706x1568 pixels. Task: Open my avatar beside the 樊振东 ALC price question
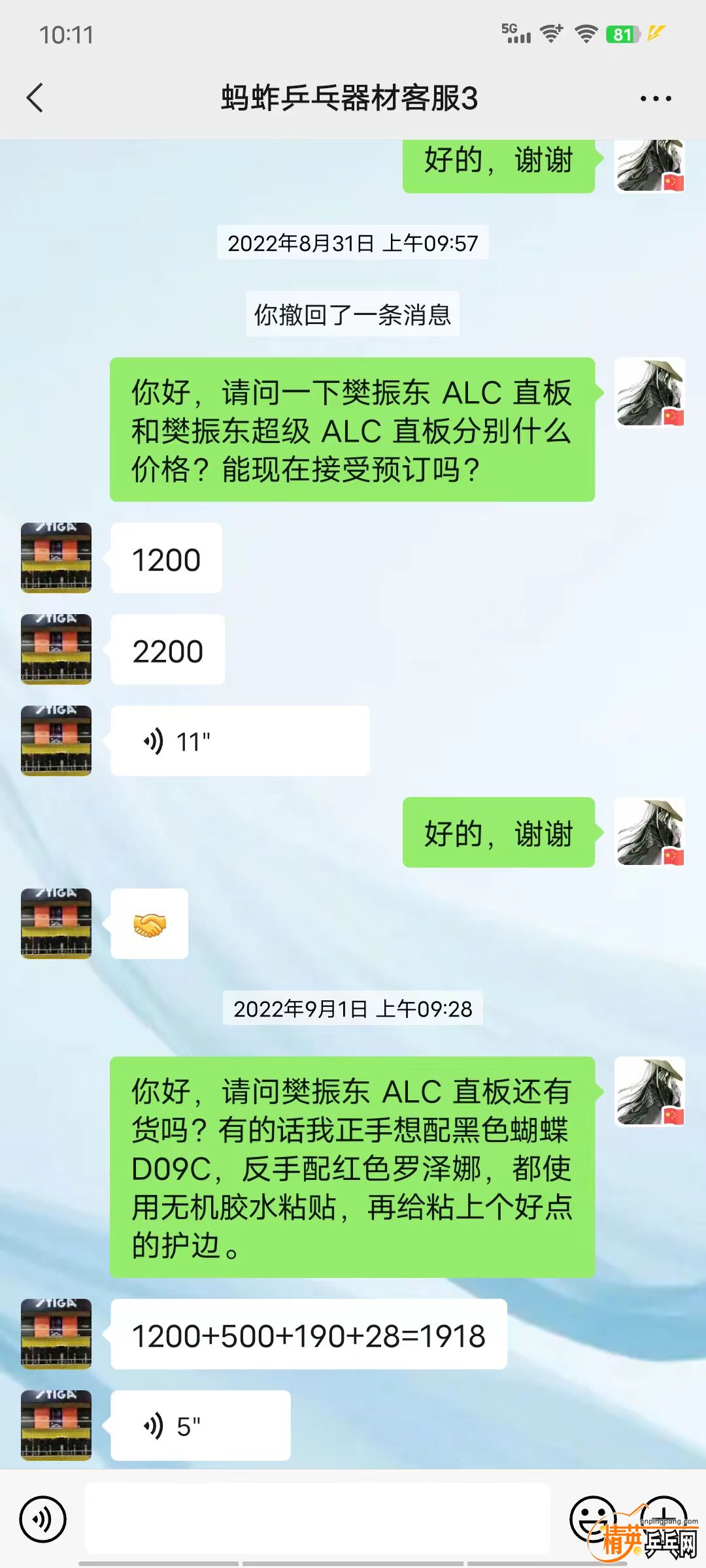click(650, 392)
